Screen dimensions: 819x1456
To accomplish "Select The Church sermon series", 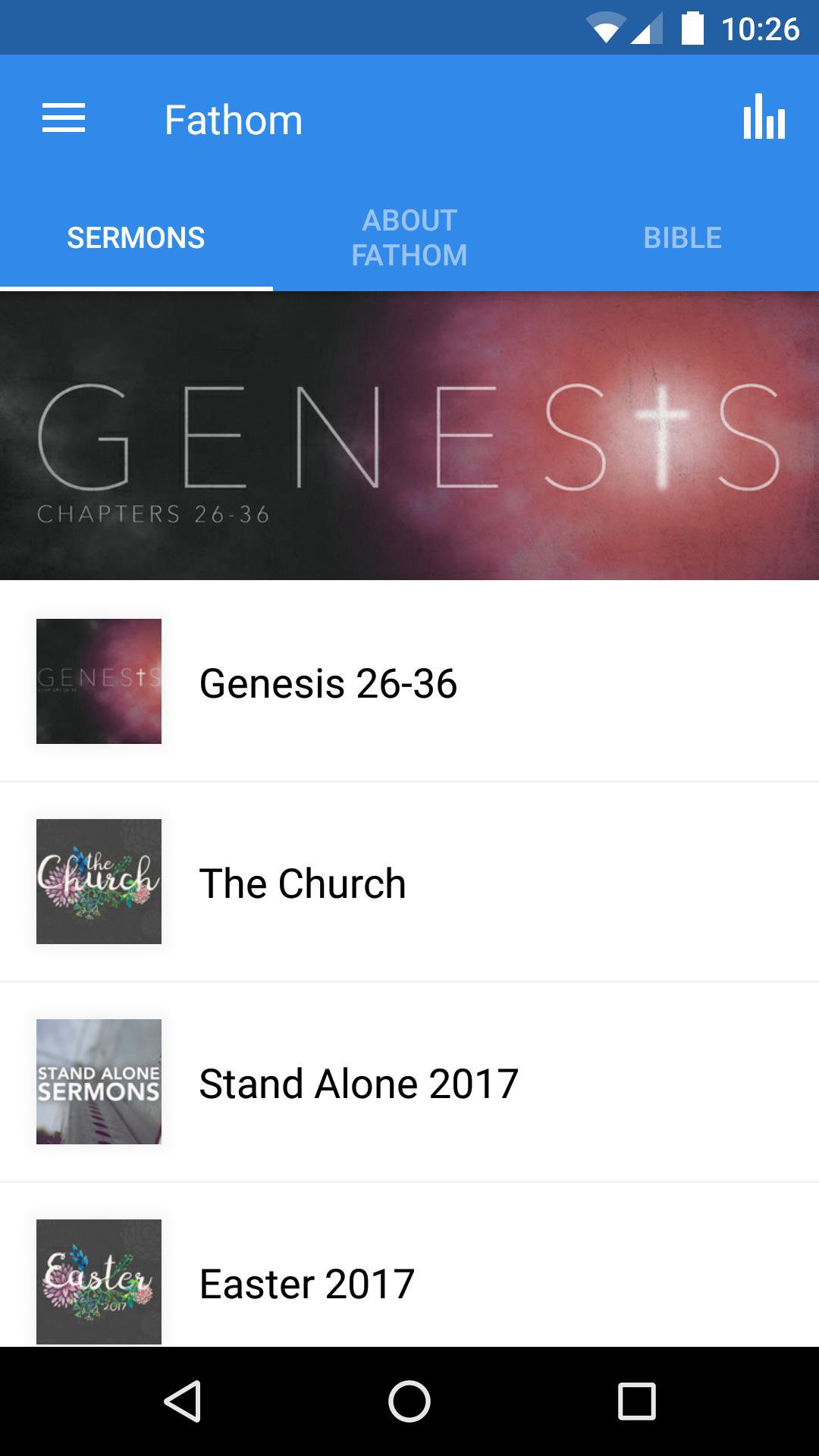I will pyautogui.click(x=302, y=882).
